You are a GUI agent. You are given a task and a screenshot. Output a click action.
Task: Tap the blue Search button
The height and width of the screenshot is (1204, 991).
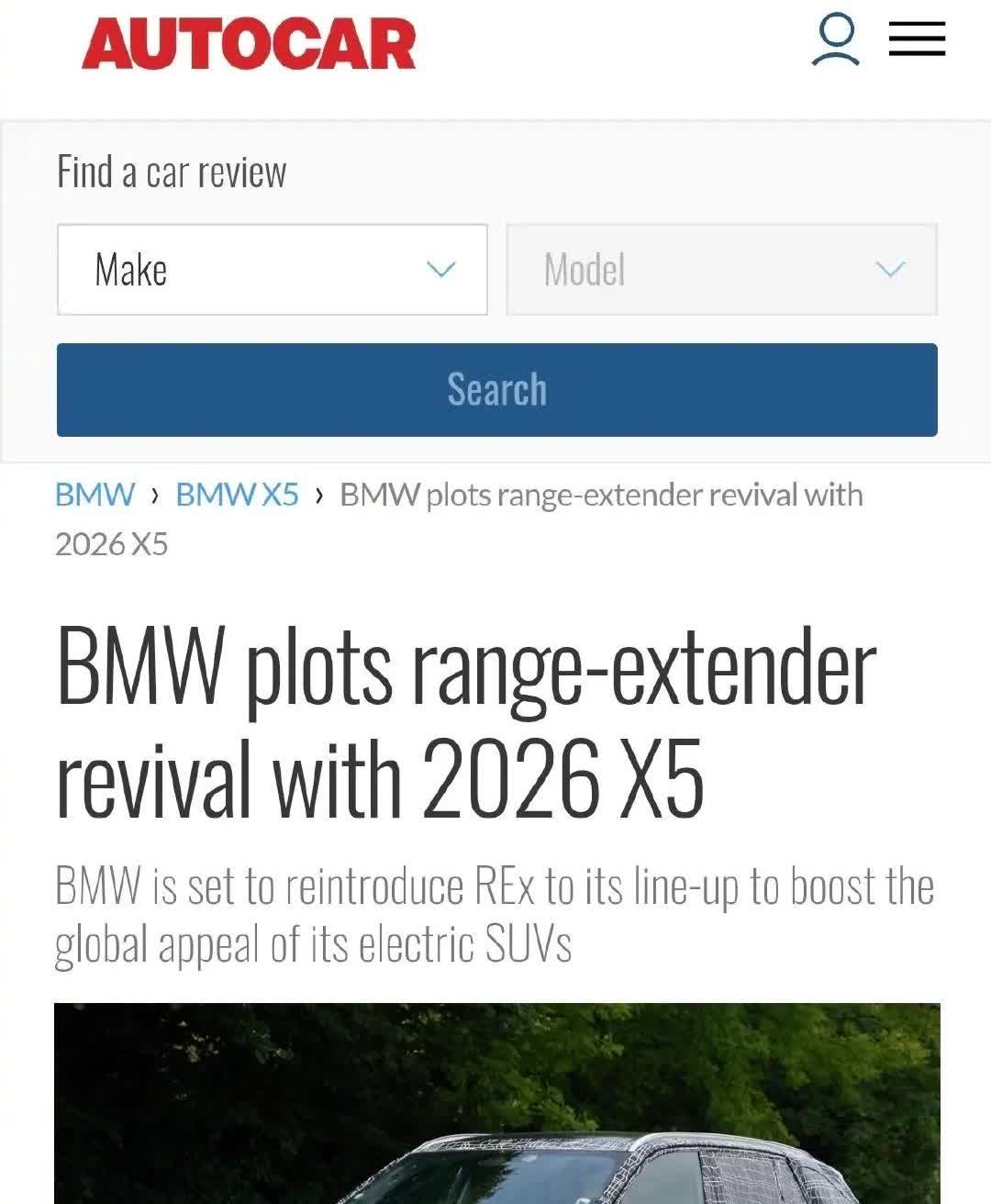pyautogui.click(x=496, y=390)
